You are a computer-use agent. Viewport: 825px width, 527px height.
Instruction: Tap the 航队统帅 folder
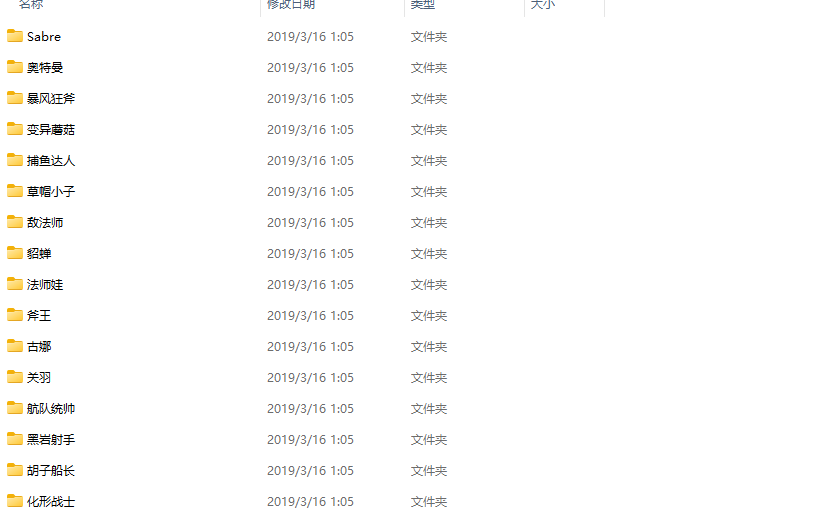pos(50,409)
